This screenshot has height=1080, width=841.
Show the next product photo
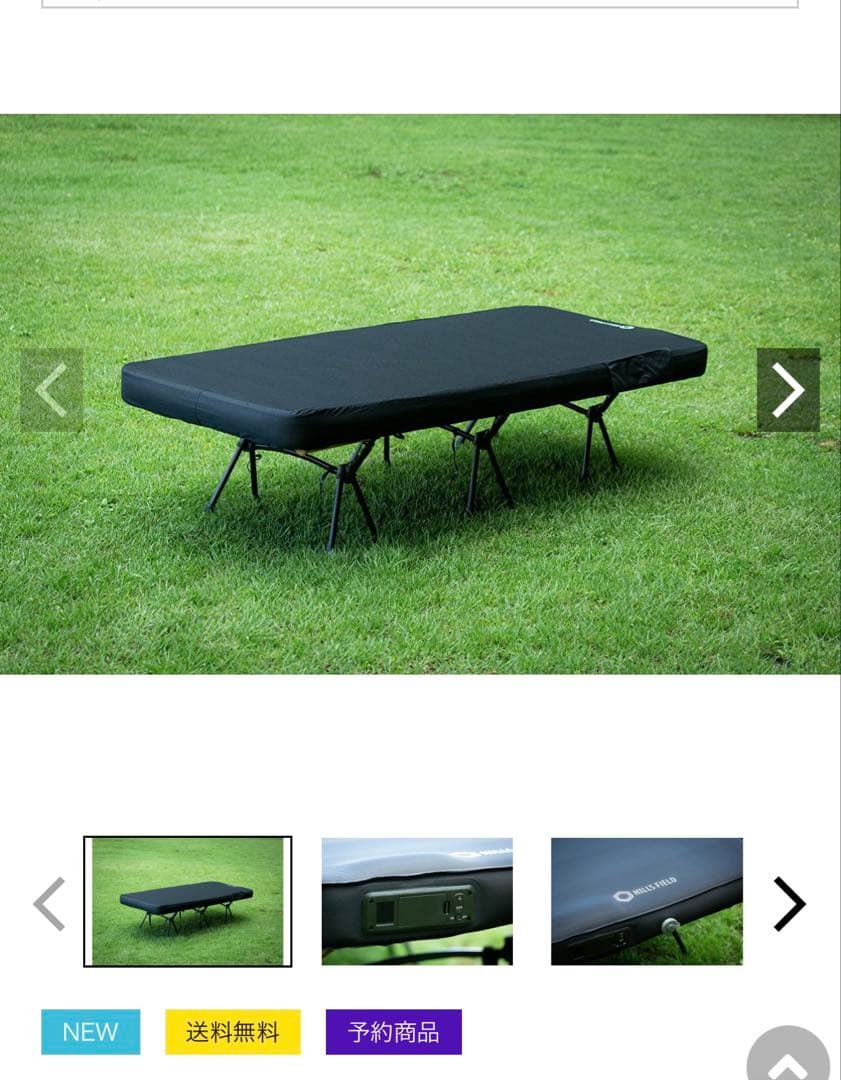coord(787,390)
